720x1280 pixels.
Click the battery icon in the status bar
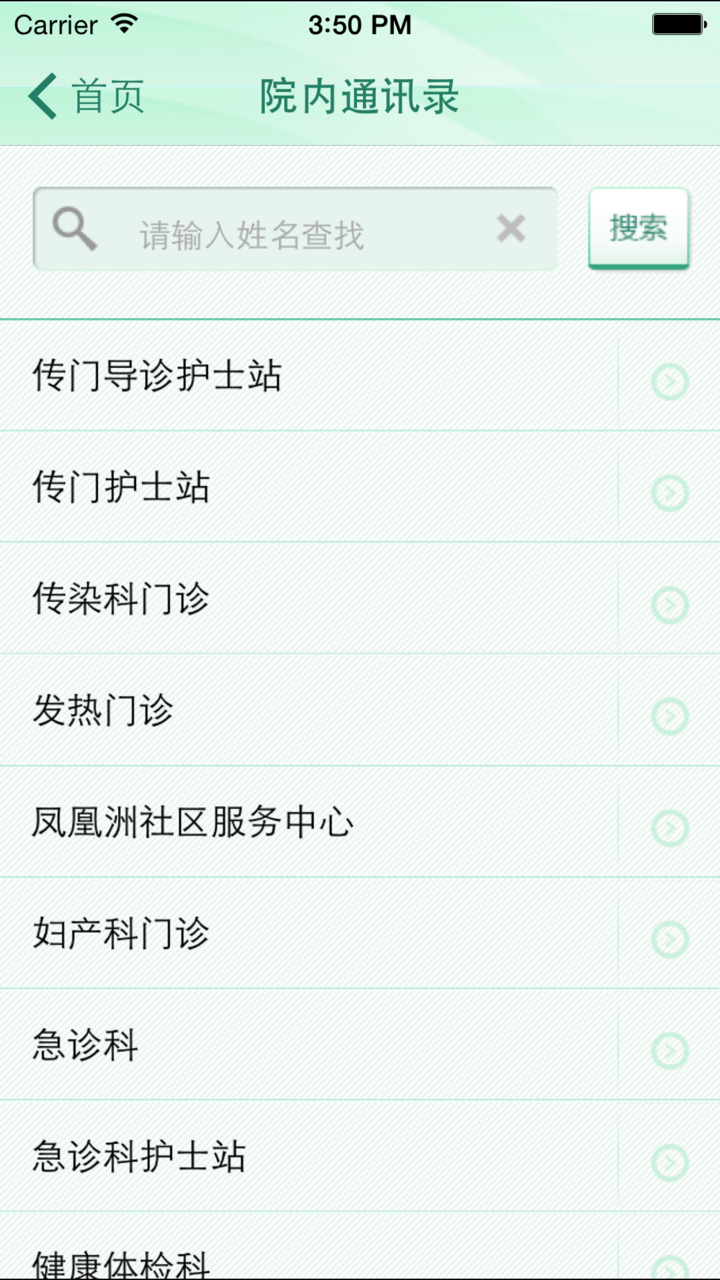point(679,24)
